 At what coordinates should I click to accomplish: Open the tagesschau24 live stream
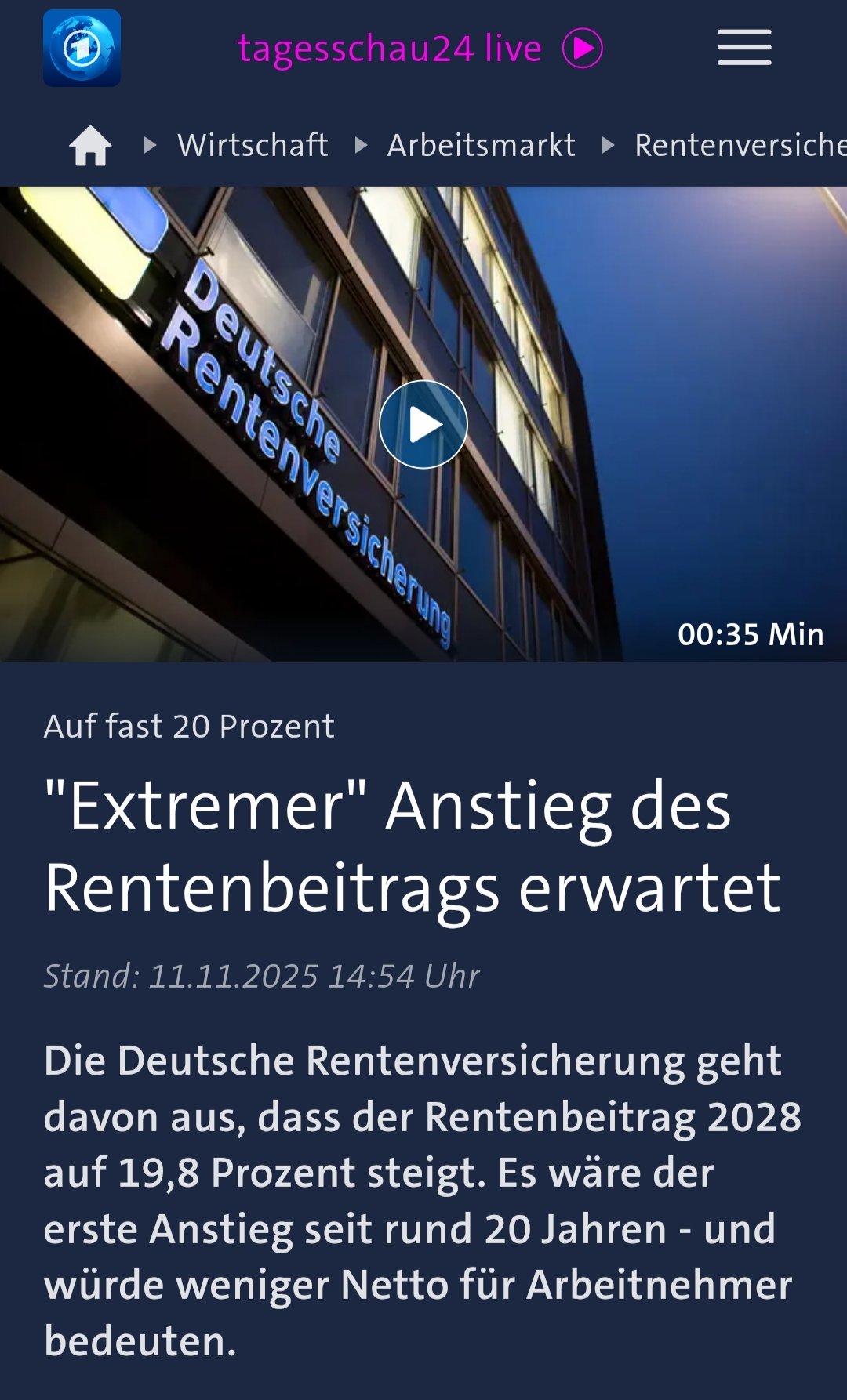click(x=420, y=49)
